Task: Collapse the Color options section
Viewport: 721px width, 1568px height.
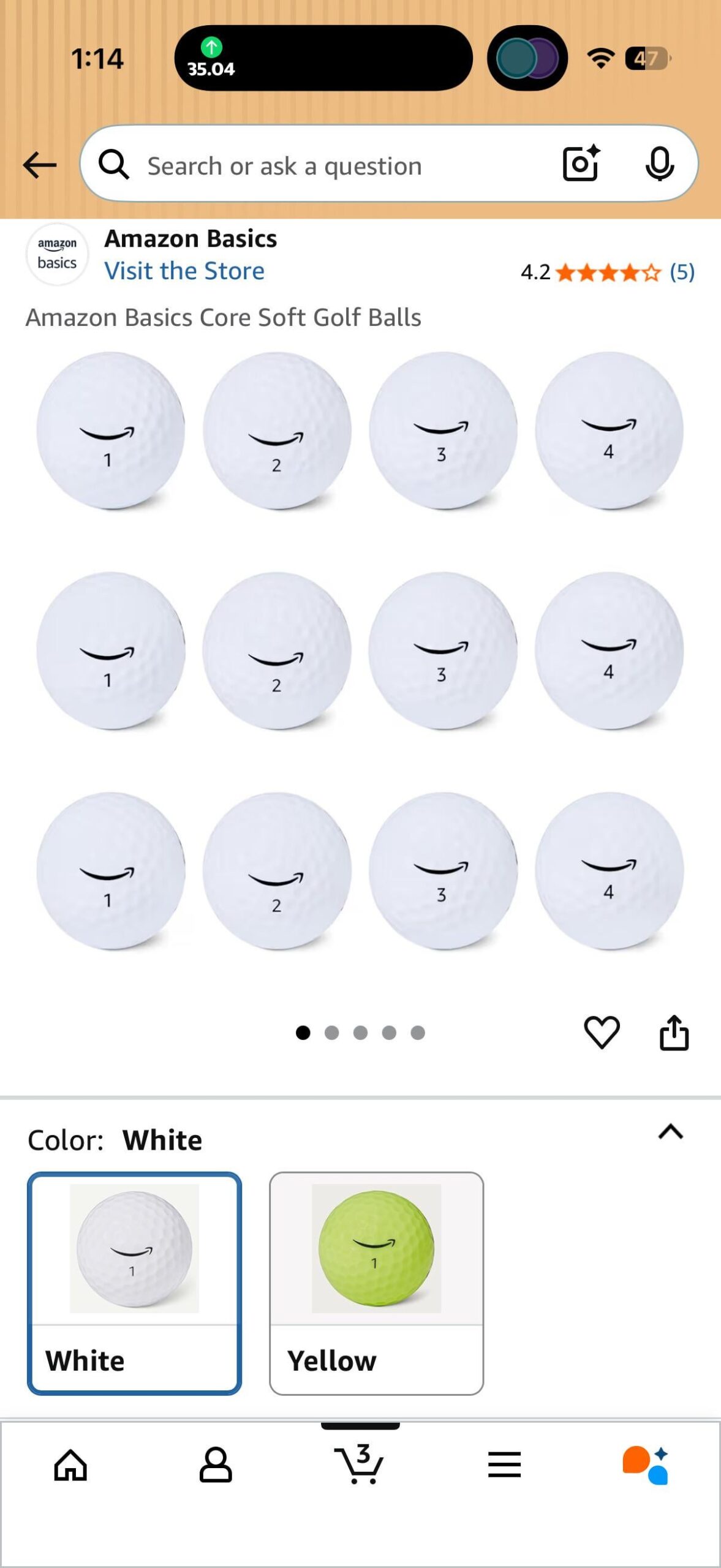Action: pyautogui.click(x=670, y=1131)
